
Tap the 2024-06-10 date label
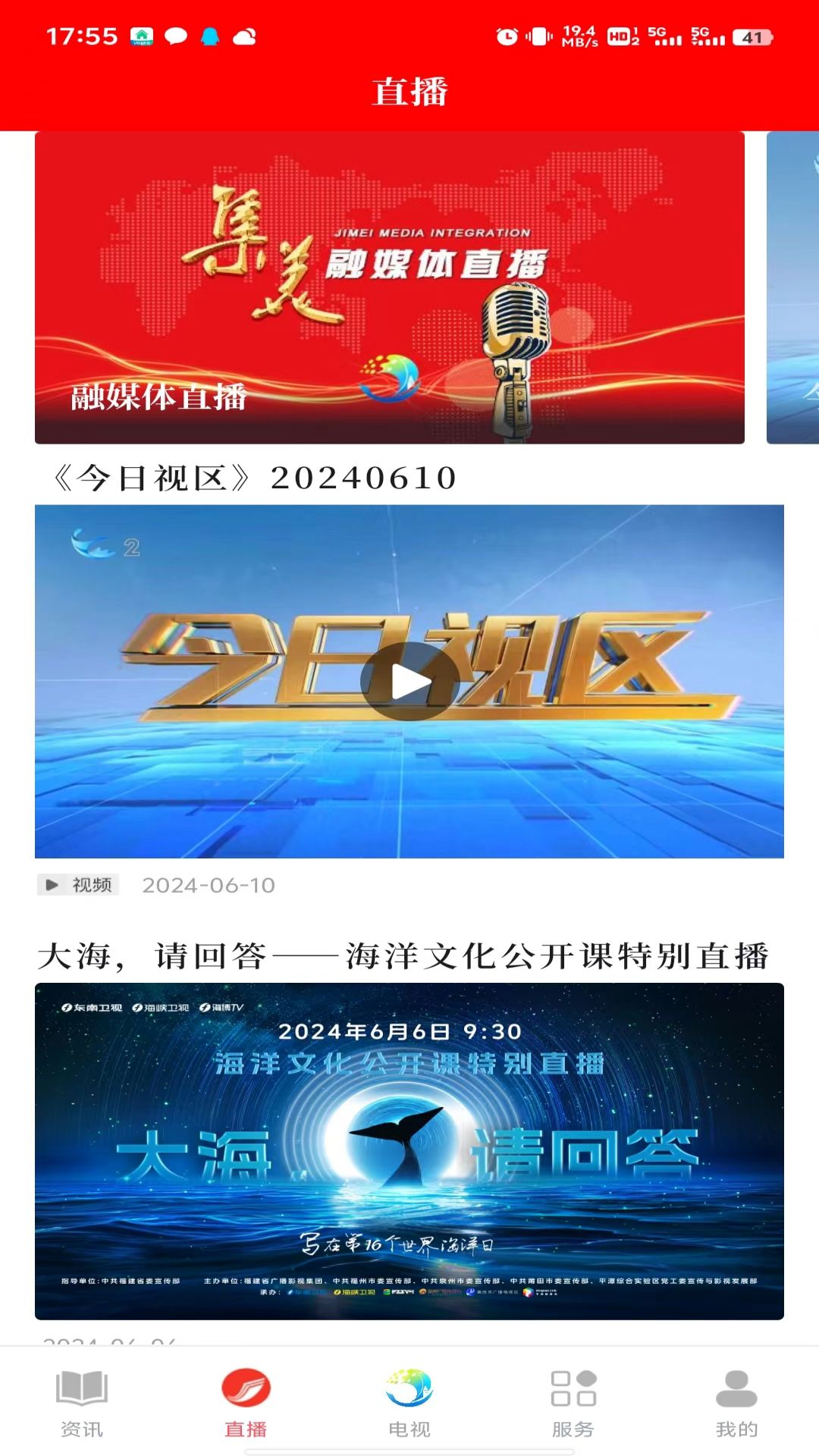pyautogui.click(x=209, y=884)
